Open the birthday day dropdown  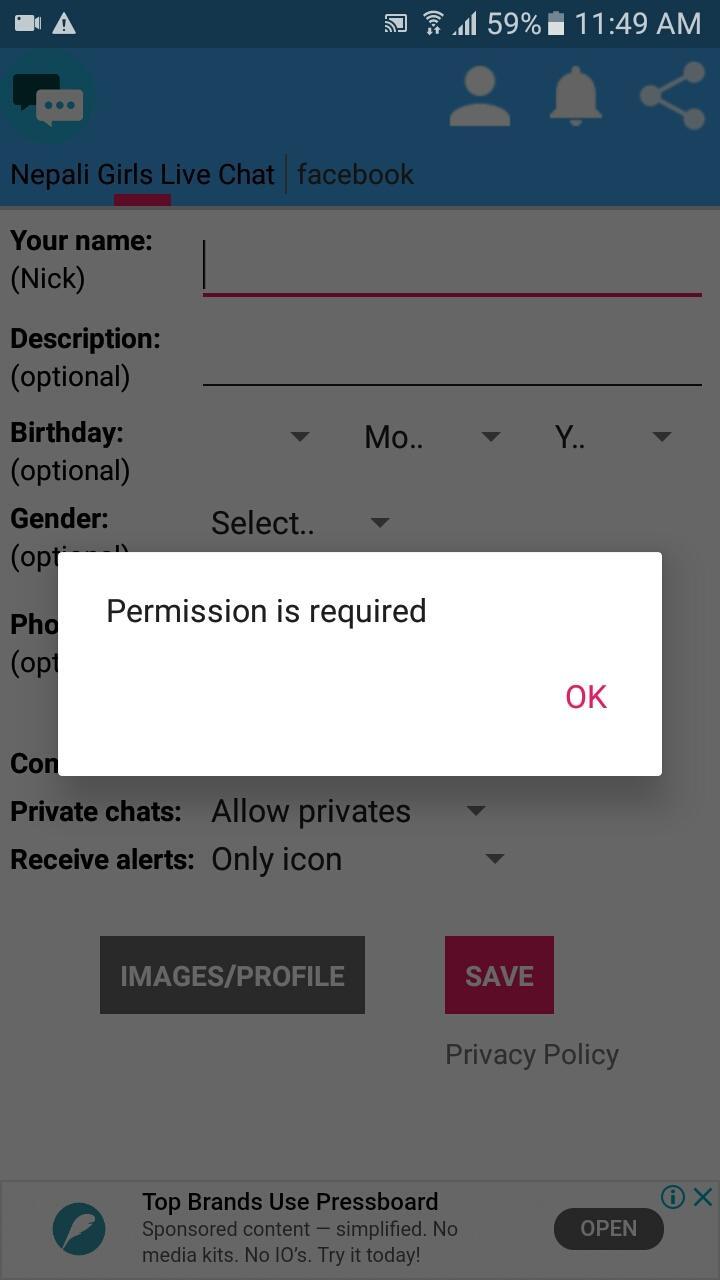pos(262,437)
